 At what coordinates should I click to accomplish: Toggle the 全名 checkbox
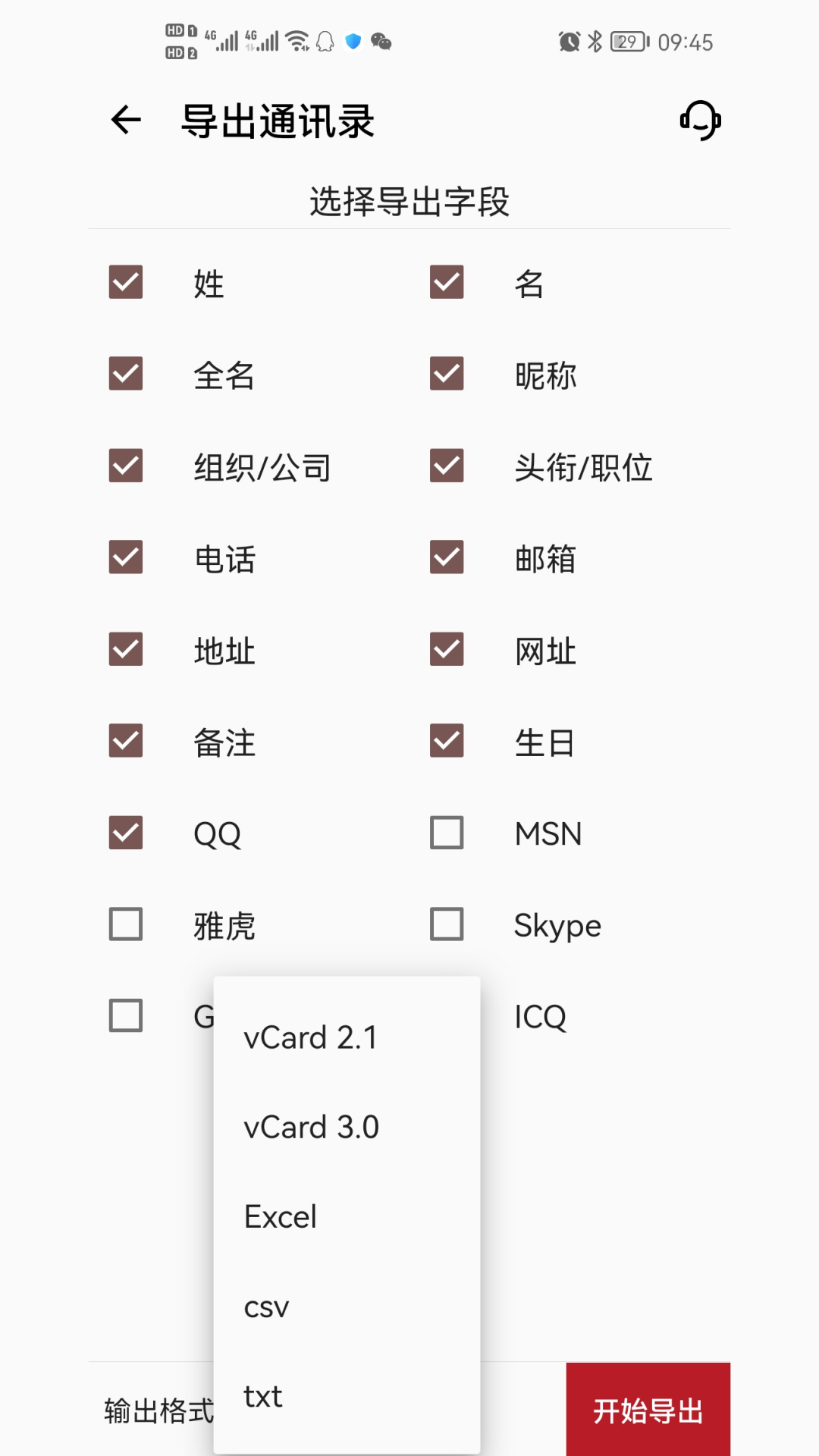pos(126,374)
